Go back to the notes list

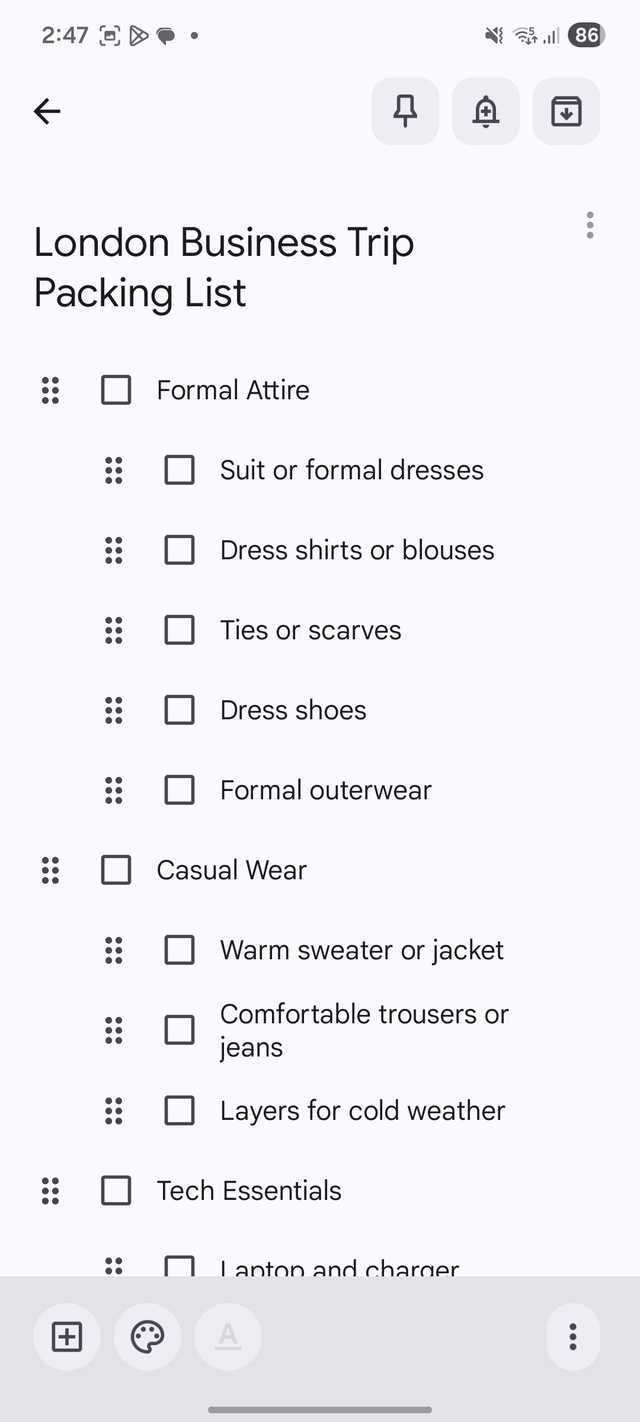[x=47, y=111]
